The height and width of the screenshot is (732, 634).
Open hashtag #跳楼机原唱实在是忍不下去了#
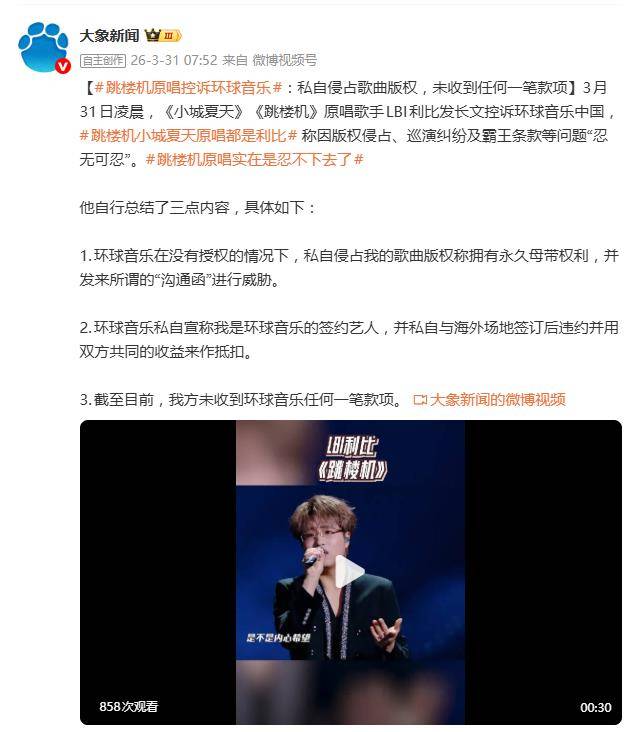pyautogui.click(x=254, y=157)
